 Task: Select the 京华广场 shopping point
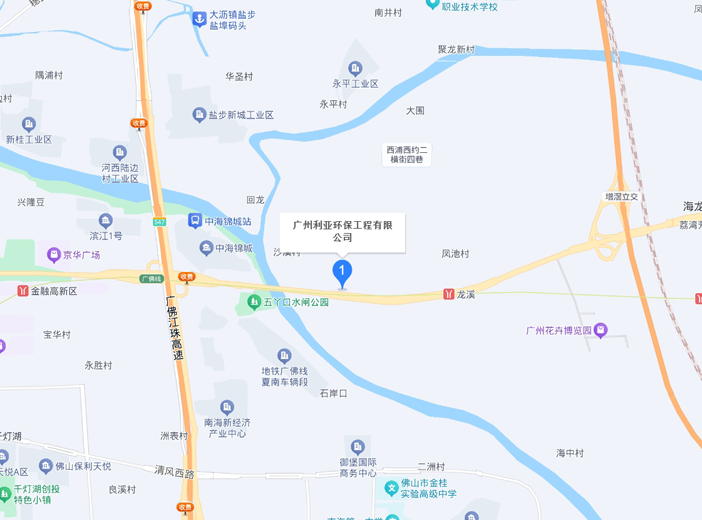pos(52,255)
